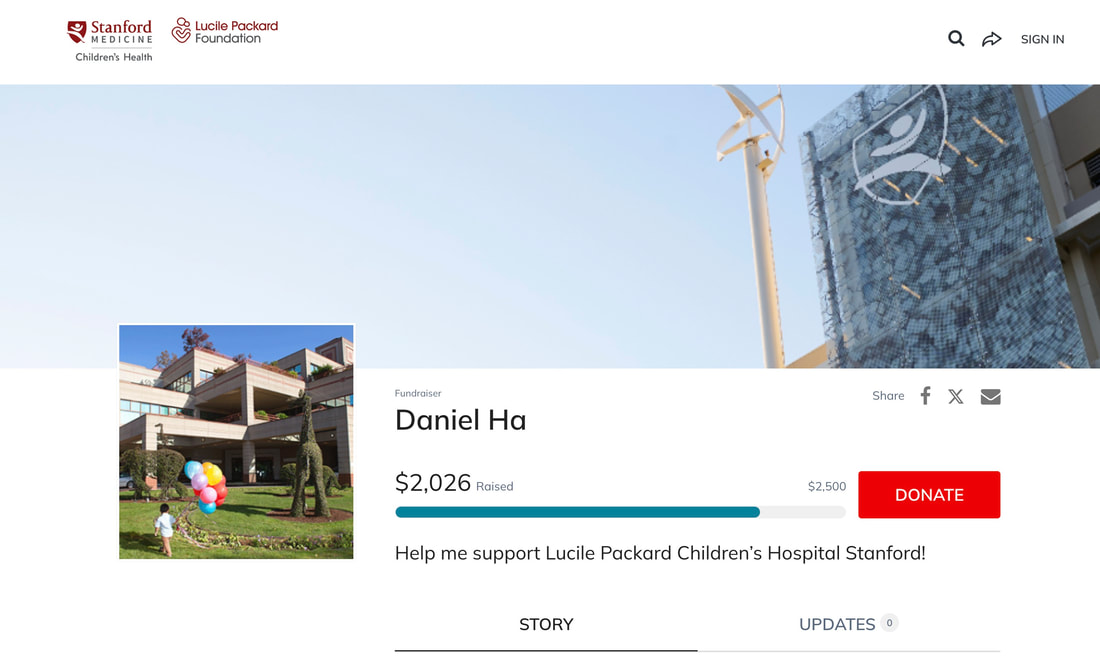The width and height of the screenshot is (1100, 666).
Task: Tap the share arrow icon in header
Action: tap(991, 39)
